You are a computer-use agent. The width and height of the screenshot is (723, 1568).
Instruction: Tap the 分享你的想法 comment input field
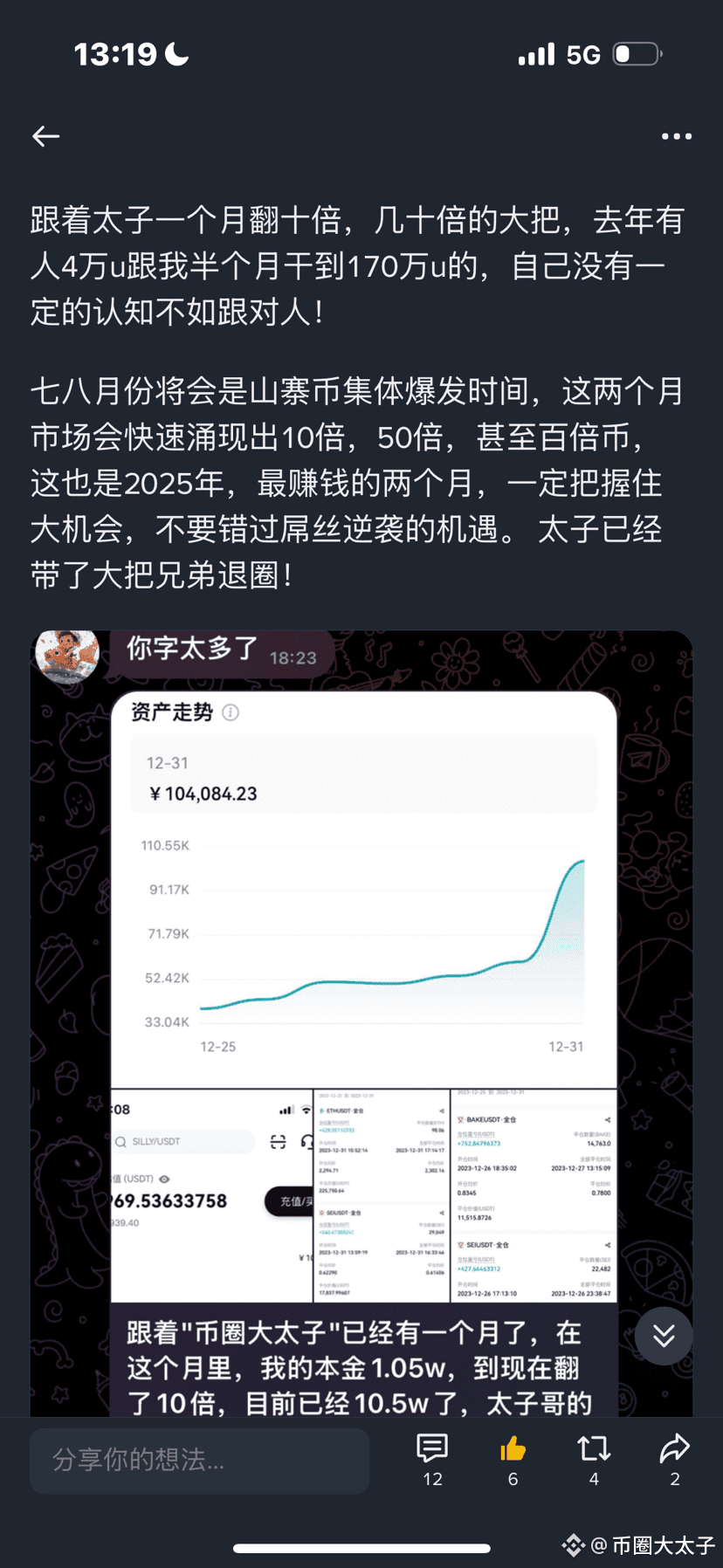(x=199, y=1461)
